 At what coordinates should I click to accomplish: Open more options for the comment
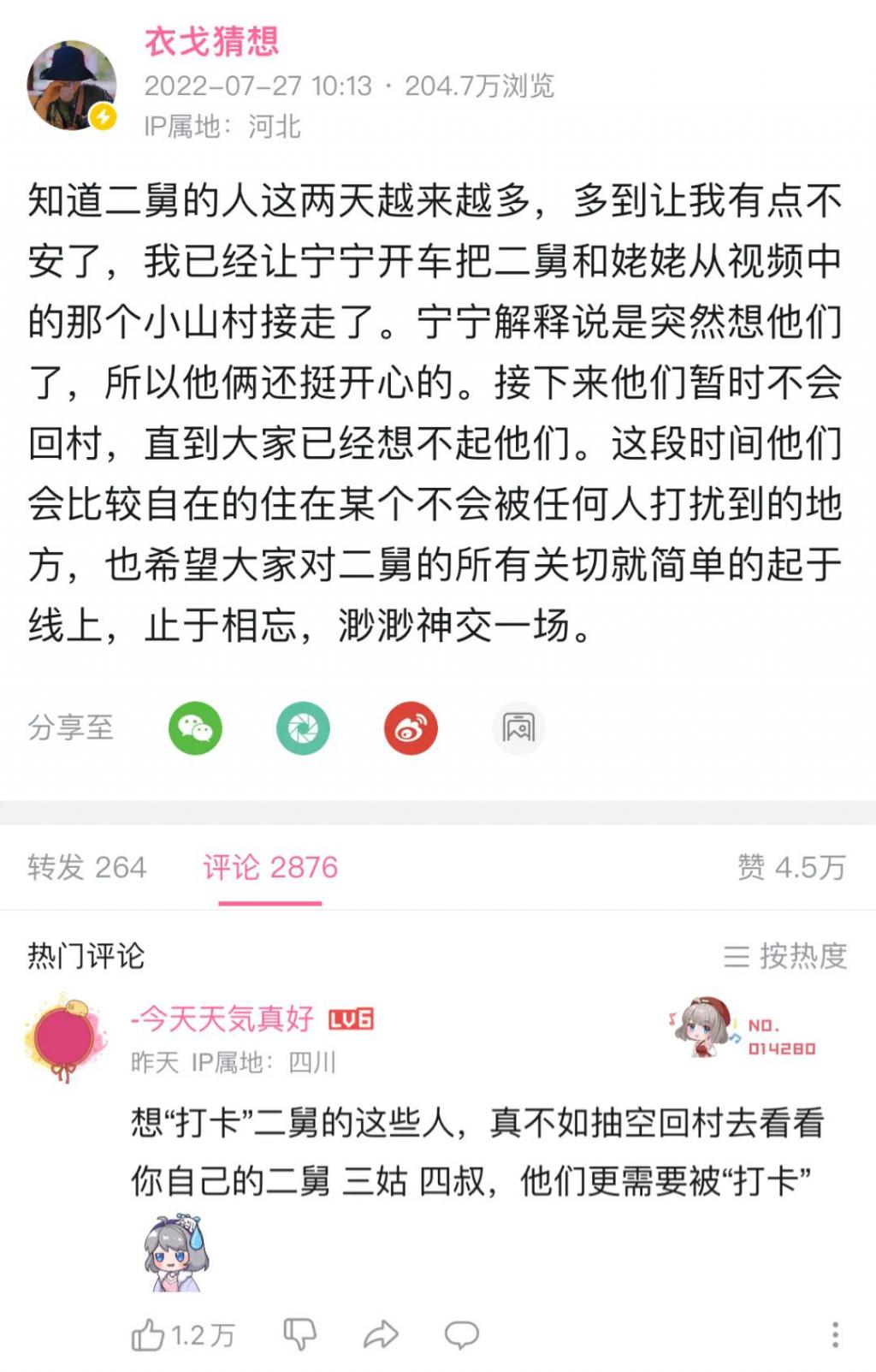coord(835,1334)
